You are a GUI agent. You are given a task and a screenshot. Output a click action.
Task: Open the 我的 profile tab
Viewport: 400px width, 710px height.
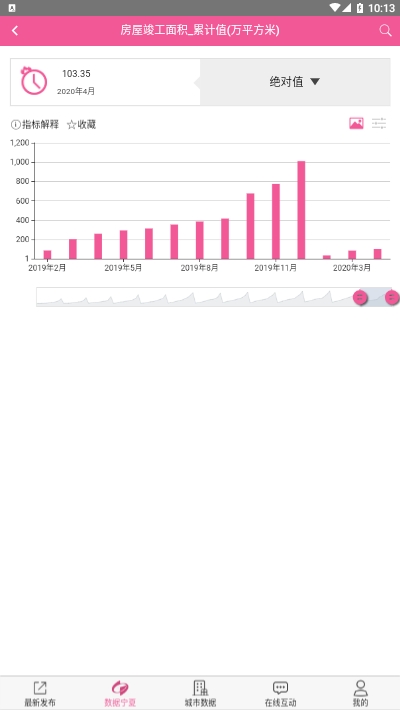pyautogui.click(x=361, y=693)
